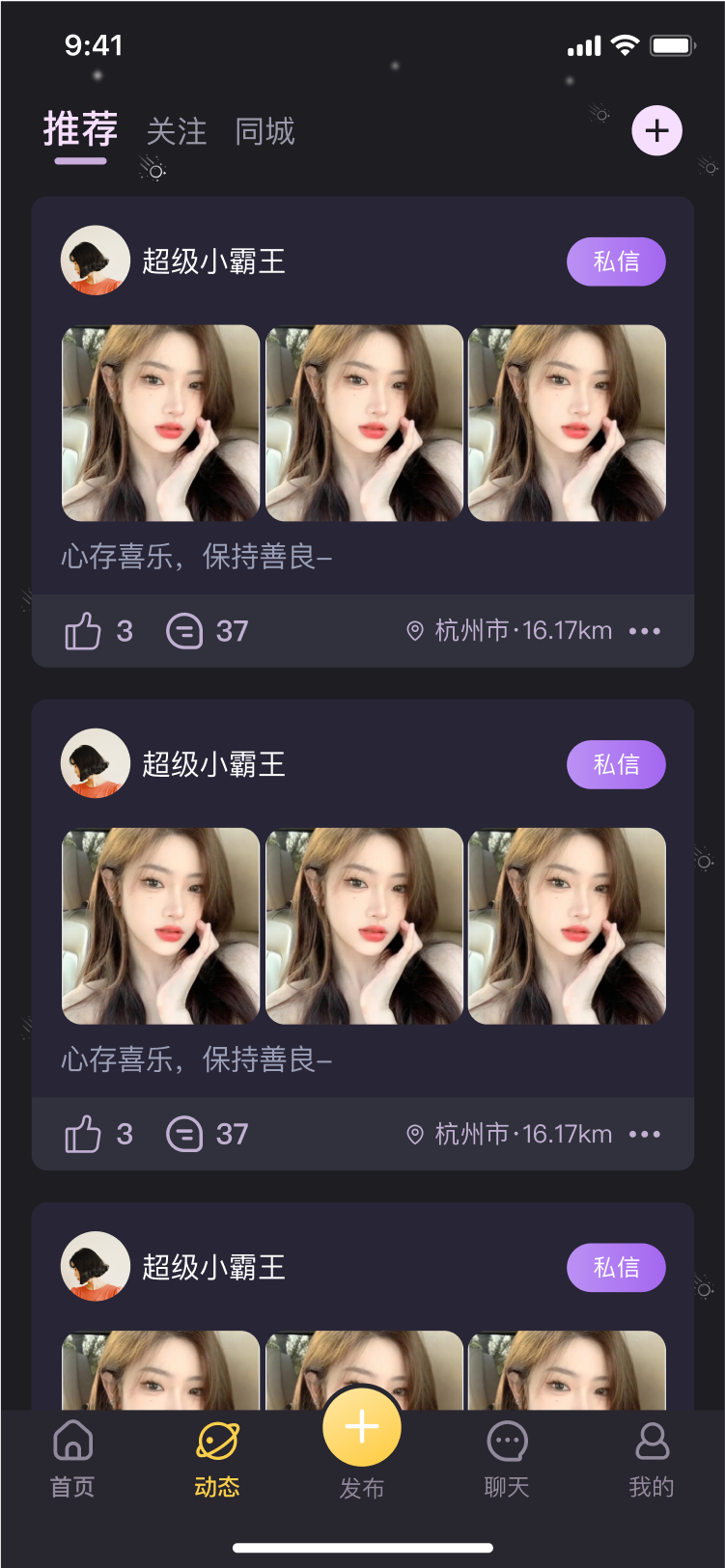The width and height of the screenshot is (725, 1568).
Task: Switch to the 同城 tab
Action: (265, 131)
